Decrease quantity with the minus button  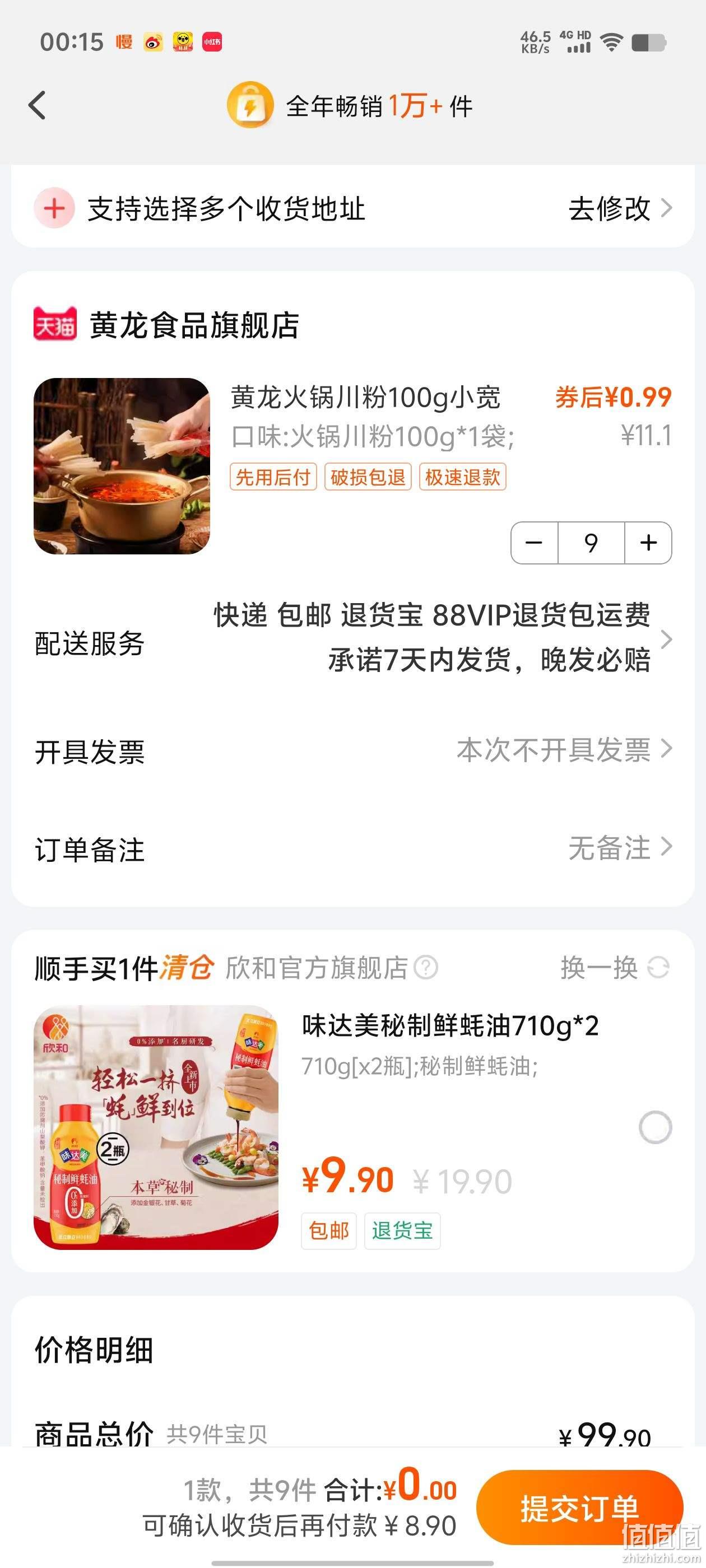point(534,542)
